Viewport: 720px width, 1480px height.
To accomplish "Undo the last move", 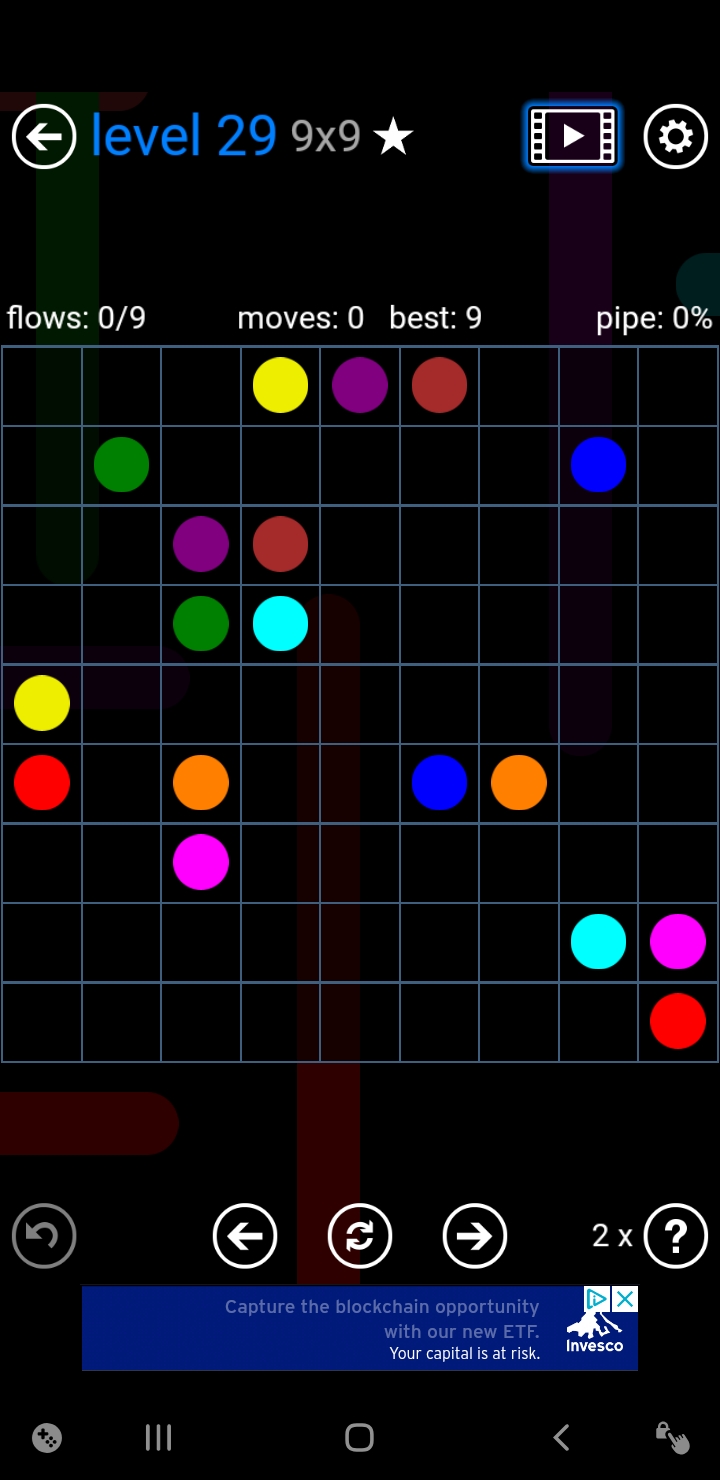I will (44, 1236).
